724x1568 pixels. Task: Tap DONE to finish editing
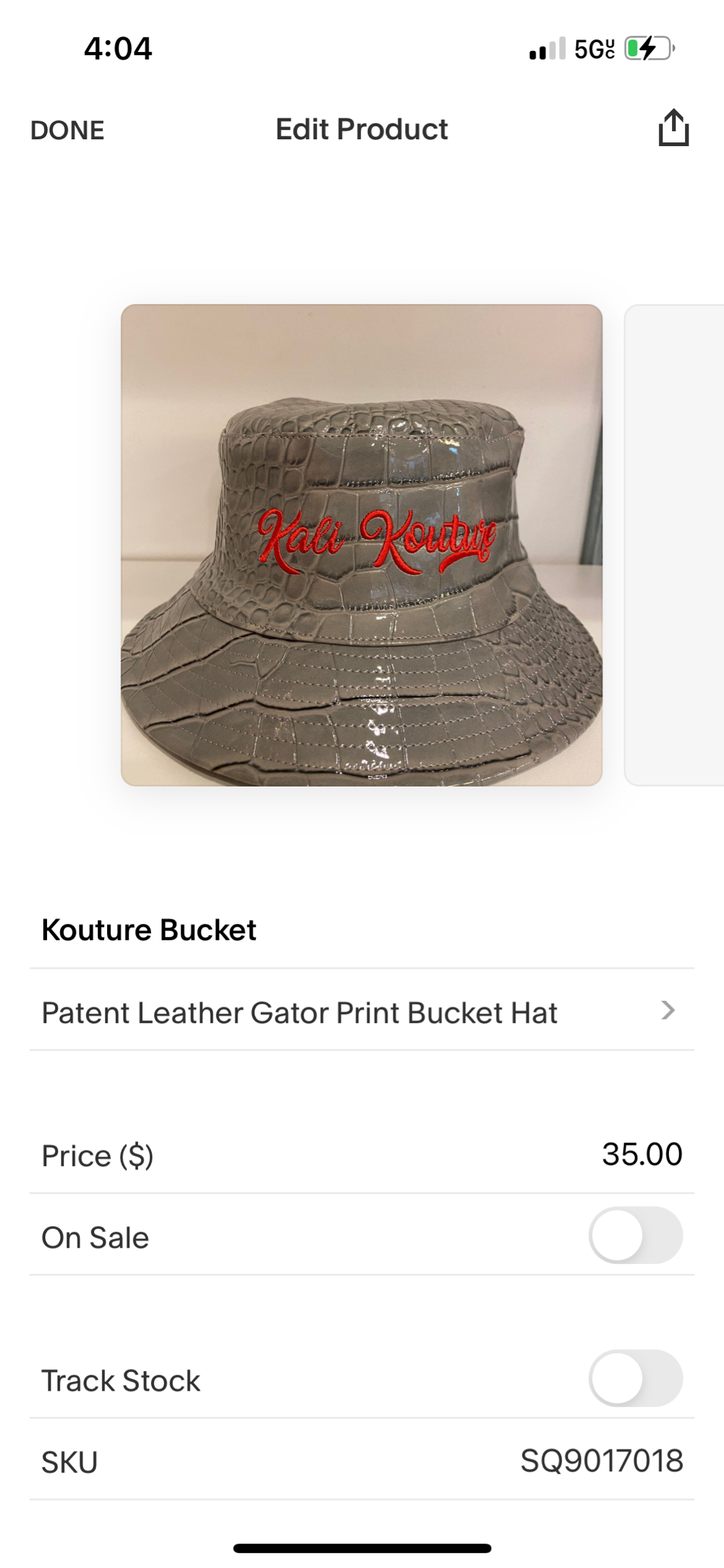coord(67,130)
